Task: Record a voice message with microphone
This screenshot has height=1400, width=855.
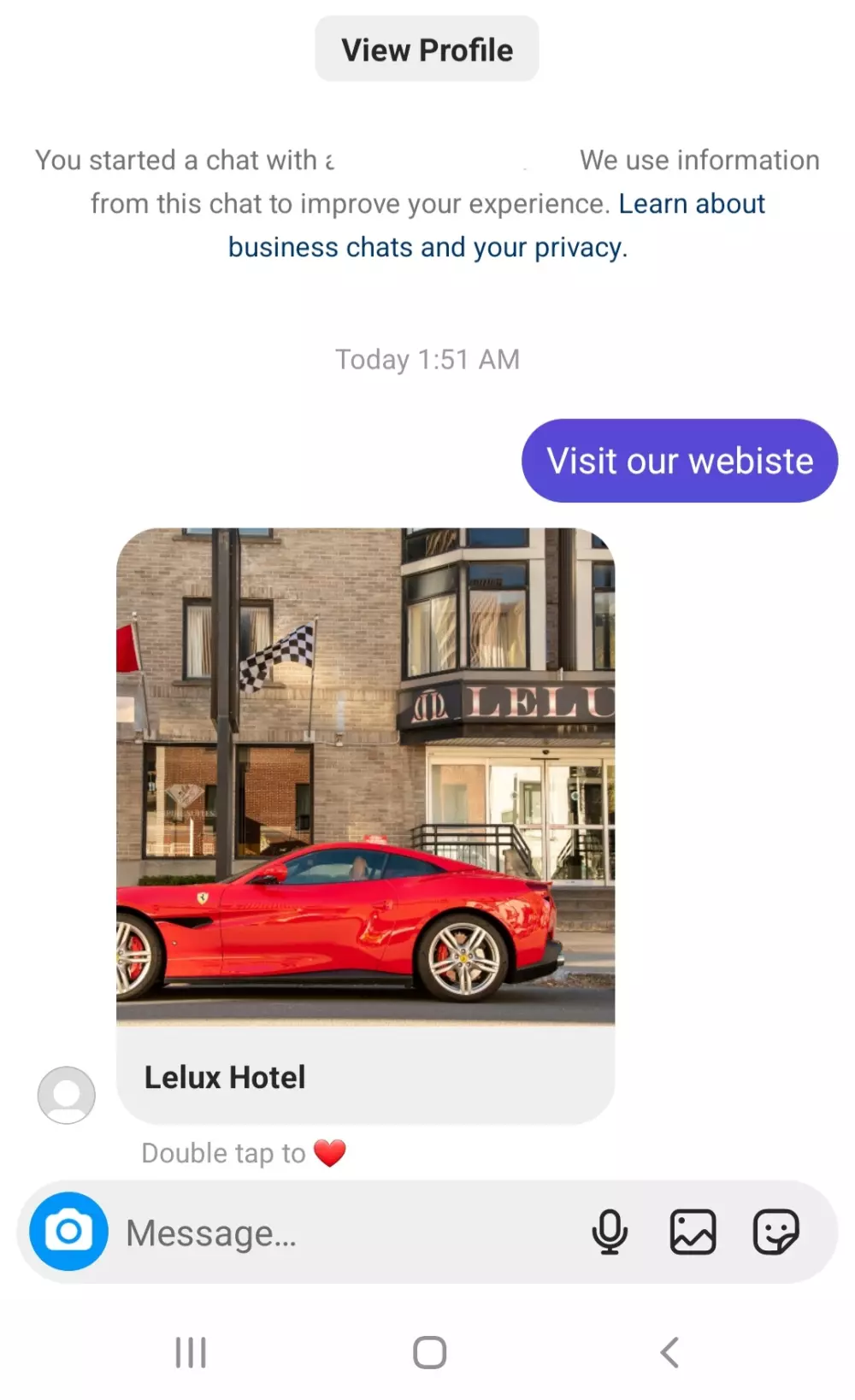Action: click(610, 1232)
